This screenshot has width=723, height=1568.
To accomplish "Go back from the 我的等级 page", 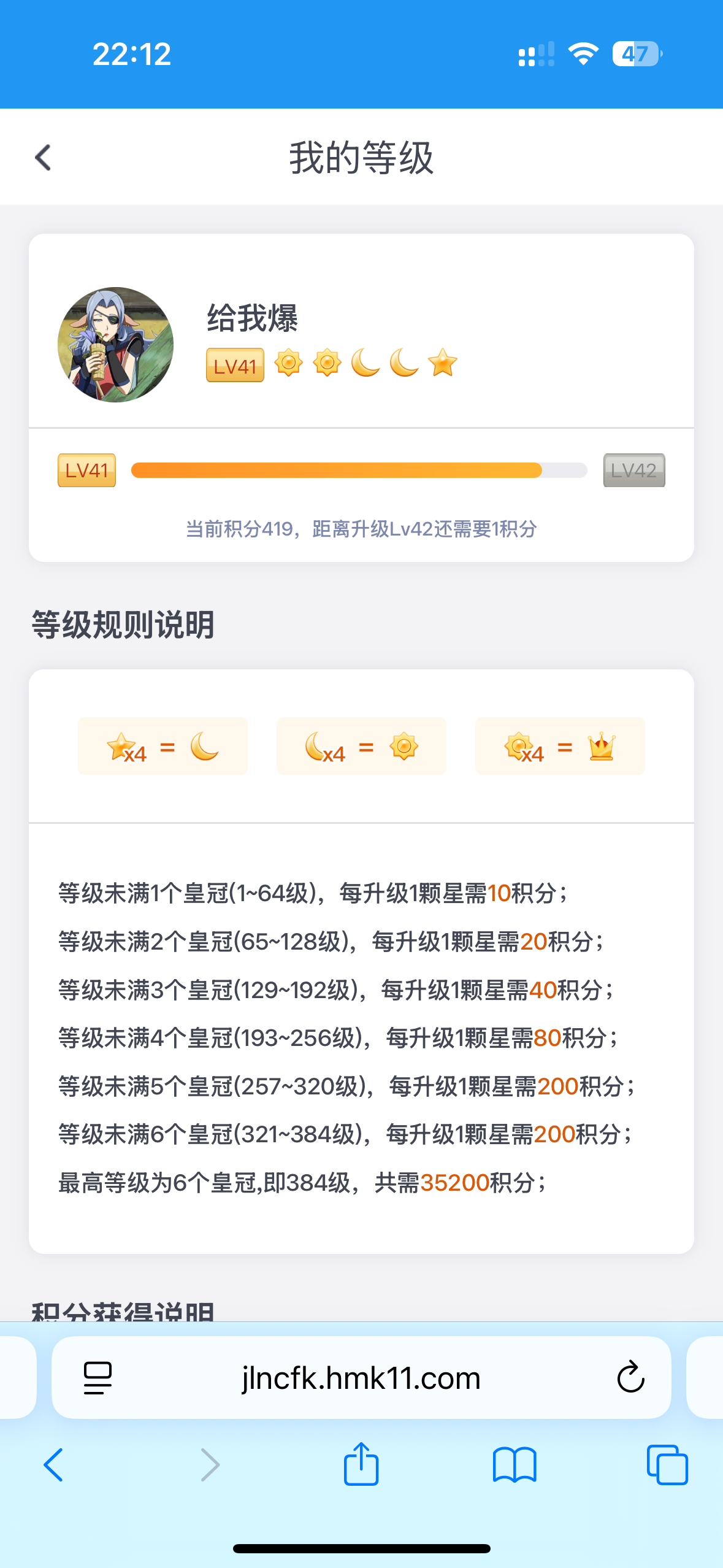I will (43, 158).
